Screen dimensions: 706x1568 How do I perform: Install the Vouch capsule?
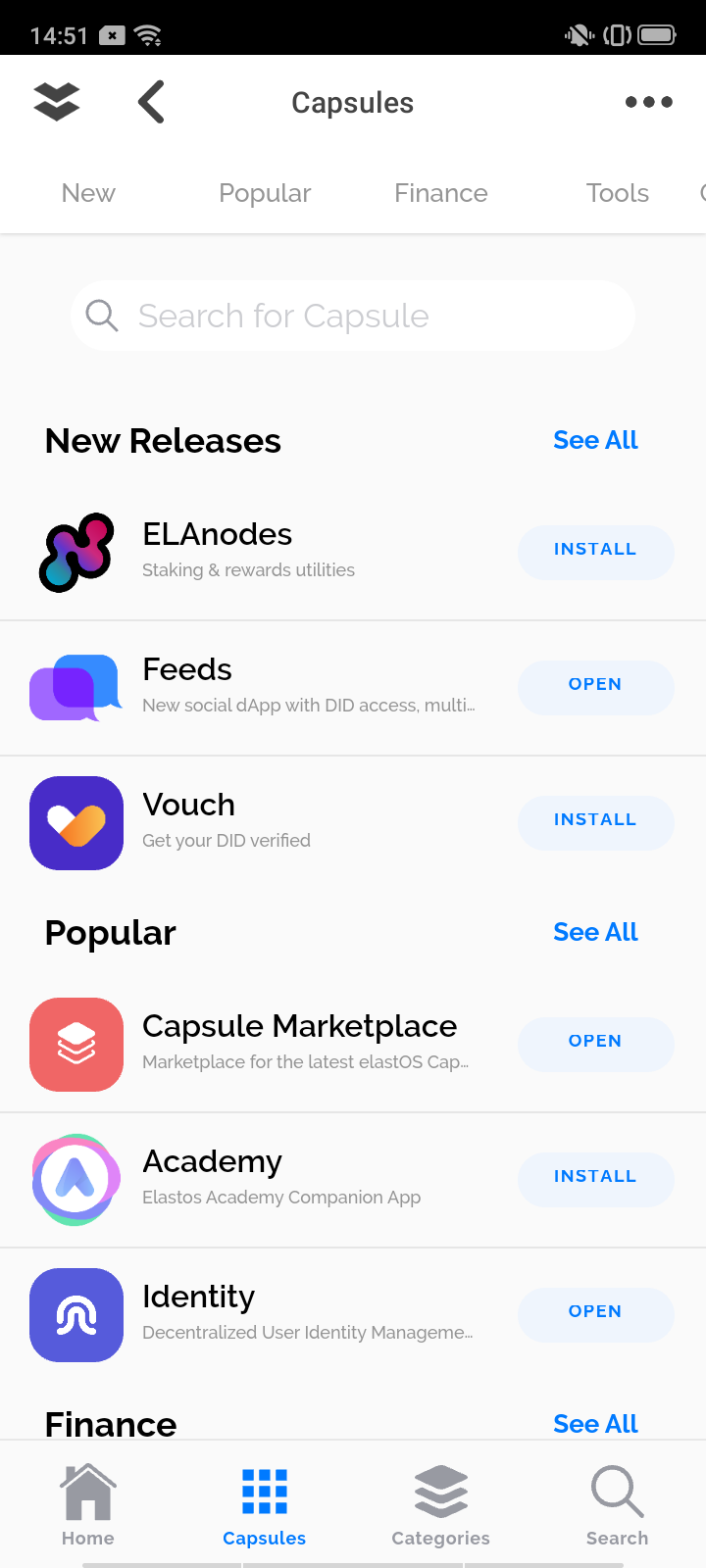pyautogui.click(x=595, y=820)
